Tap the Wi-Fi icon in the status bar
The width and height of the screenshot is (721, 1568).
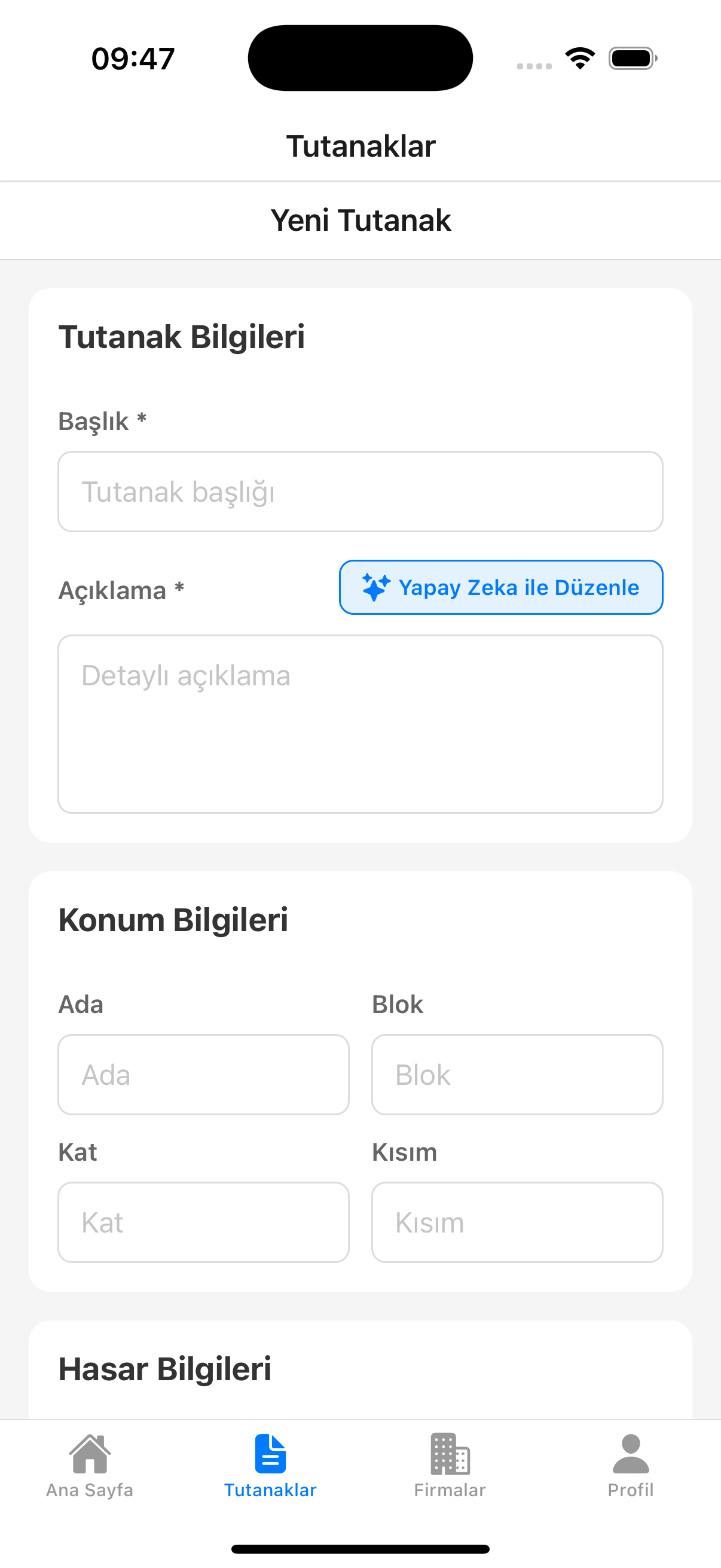click(x=580, y=58)
